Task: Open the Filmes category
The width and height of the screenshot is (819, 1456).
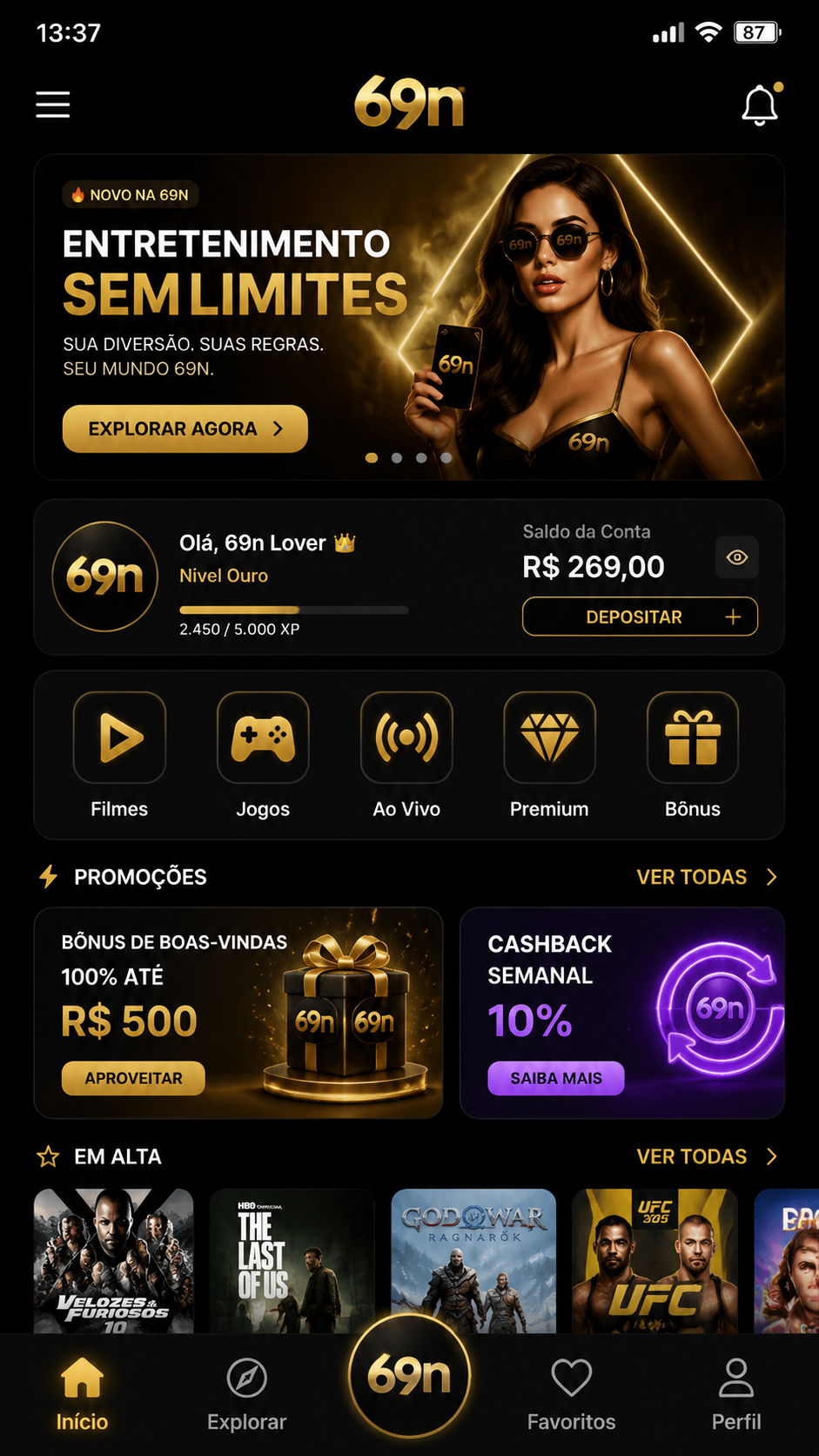Action: click(119, 755)
